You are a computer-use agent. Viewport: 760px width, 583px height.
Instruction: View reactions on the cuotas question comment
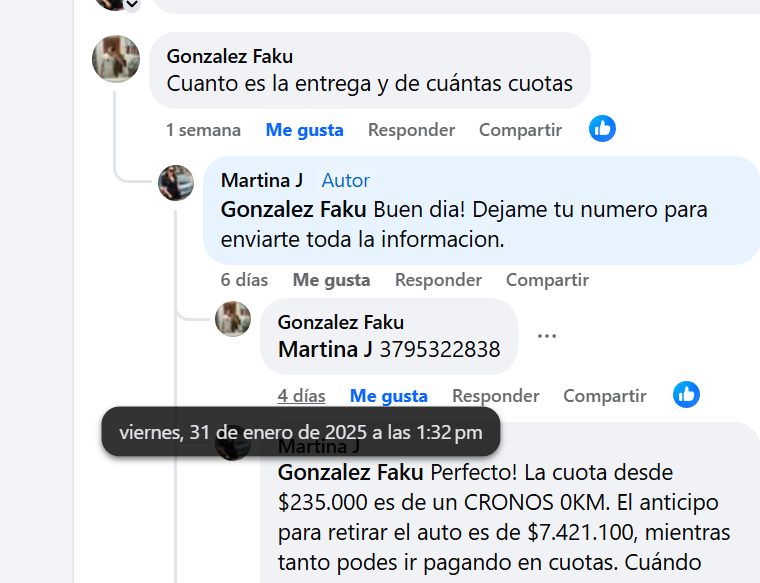602,128
